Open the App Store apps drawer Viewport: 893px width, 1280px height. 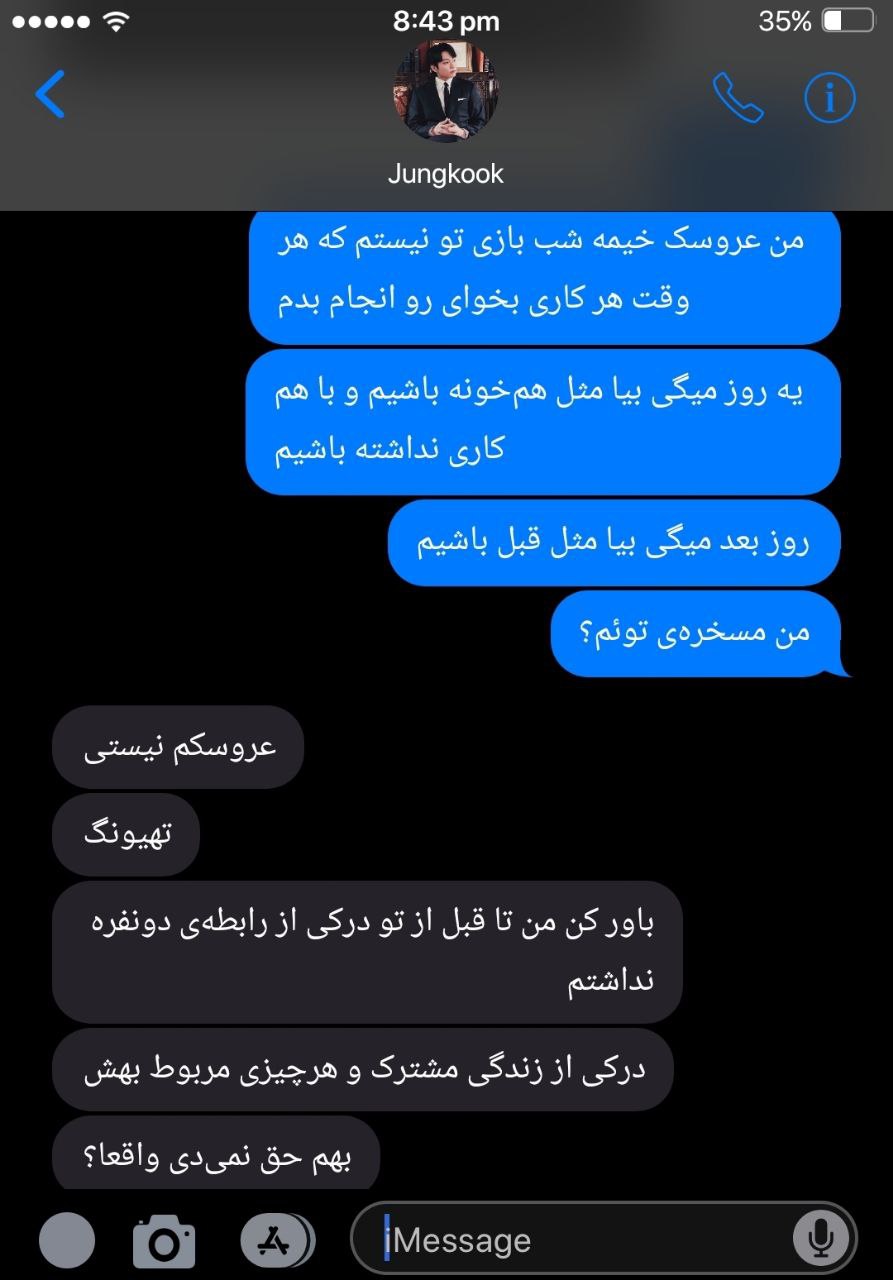274,1241
